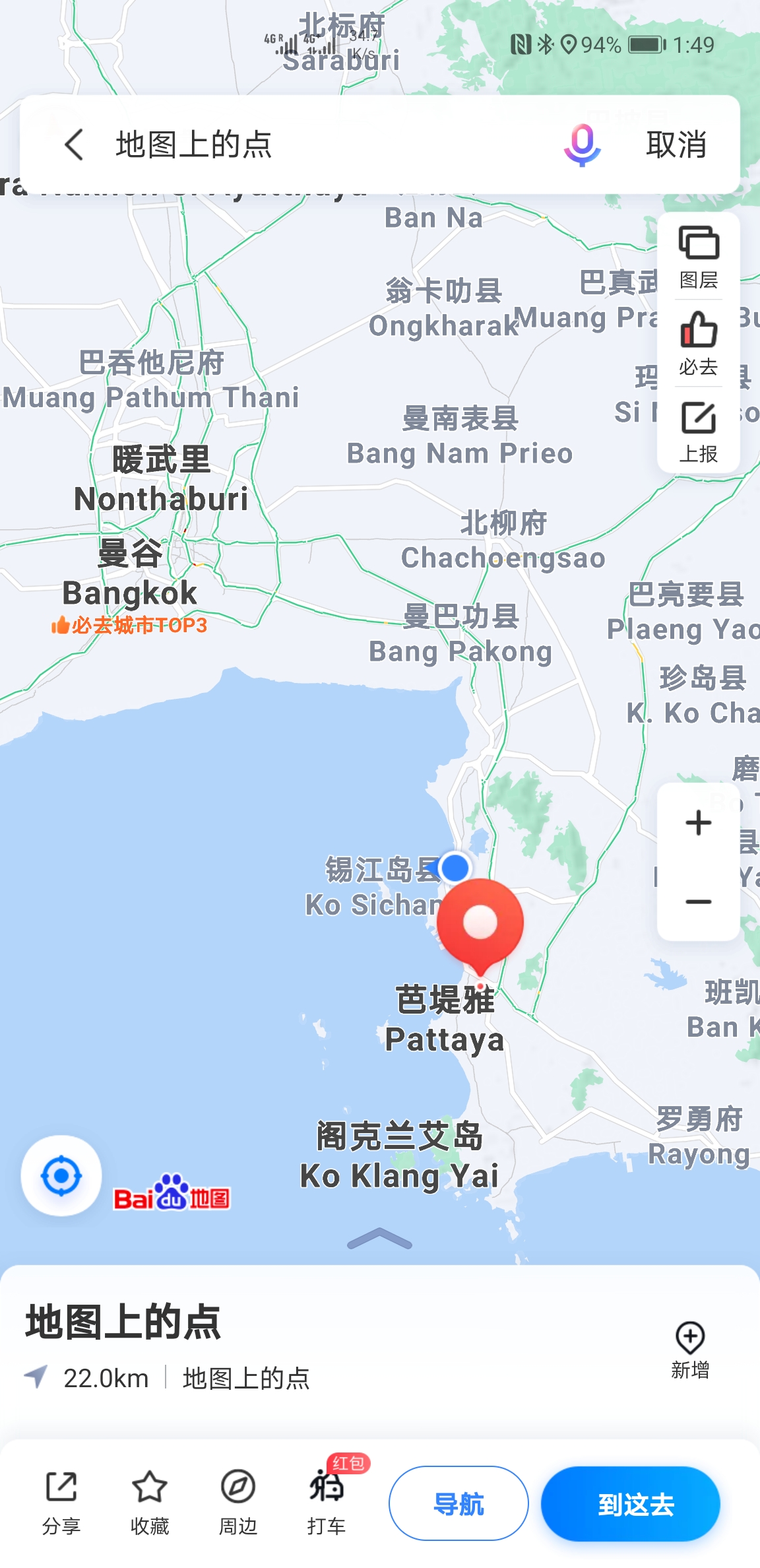Open the 图层 map layers panel
The image size is (760, 1568).
coord(698,257)
